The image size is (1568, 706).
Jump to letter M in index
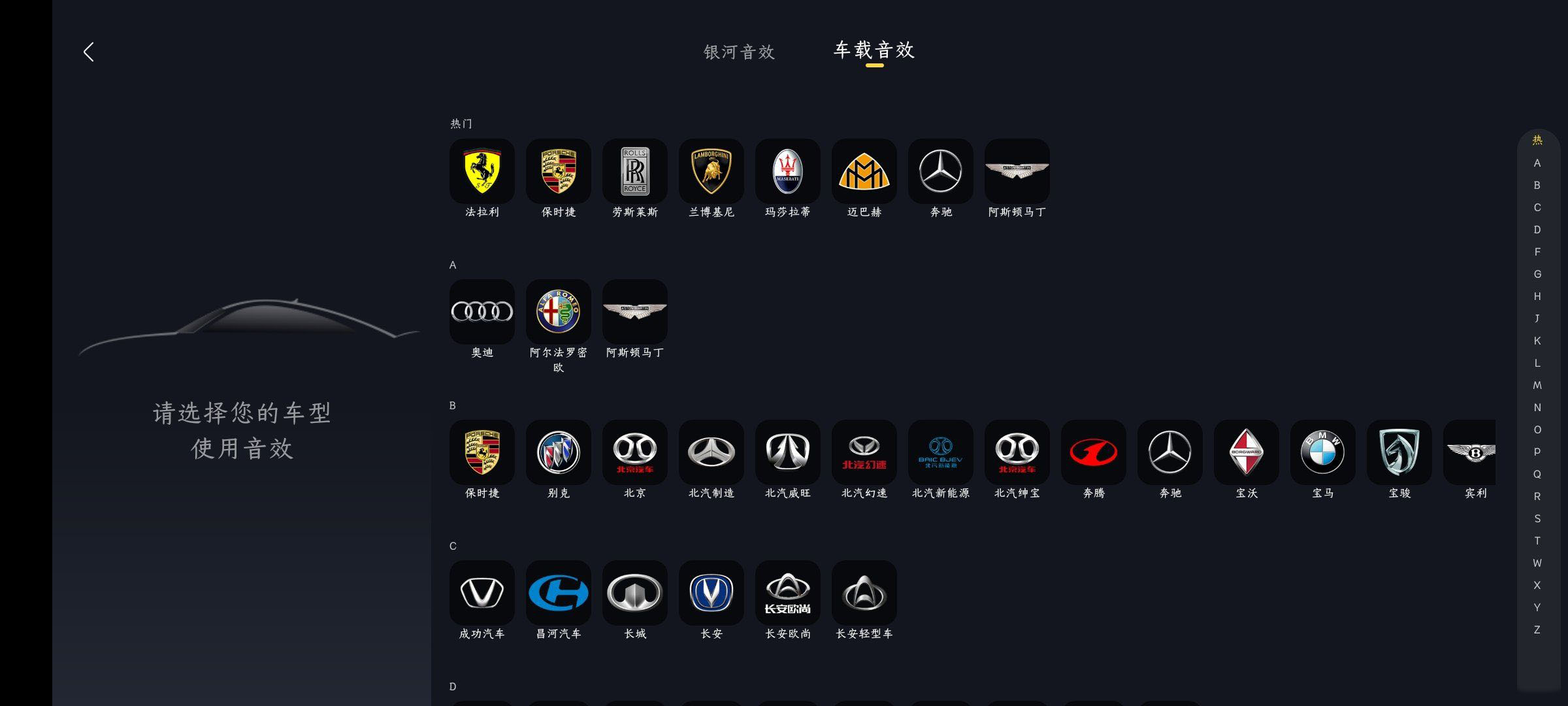click(x=1537, y=385)
